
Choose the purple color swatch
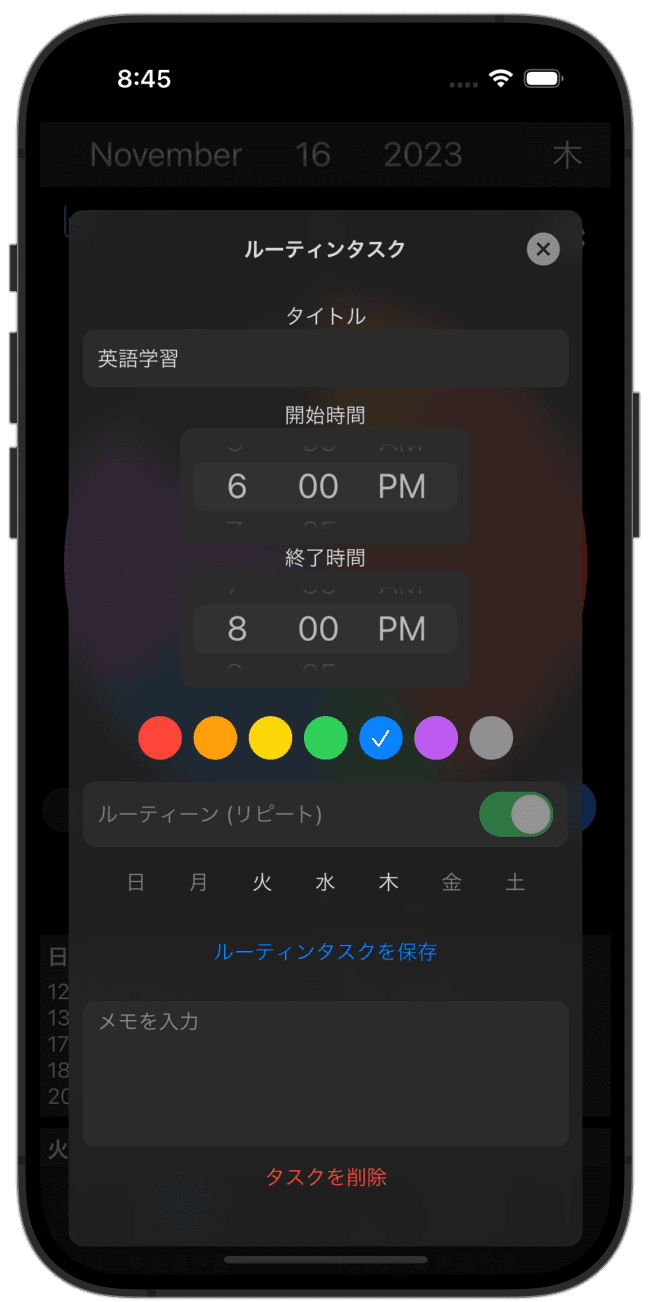point(436,738)
